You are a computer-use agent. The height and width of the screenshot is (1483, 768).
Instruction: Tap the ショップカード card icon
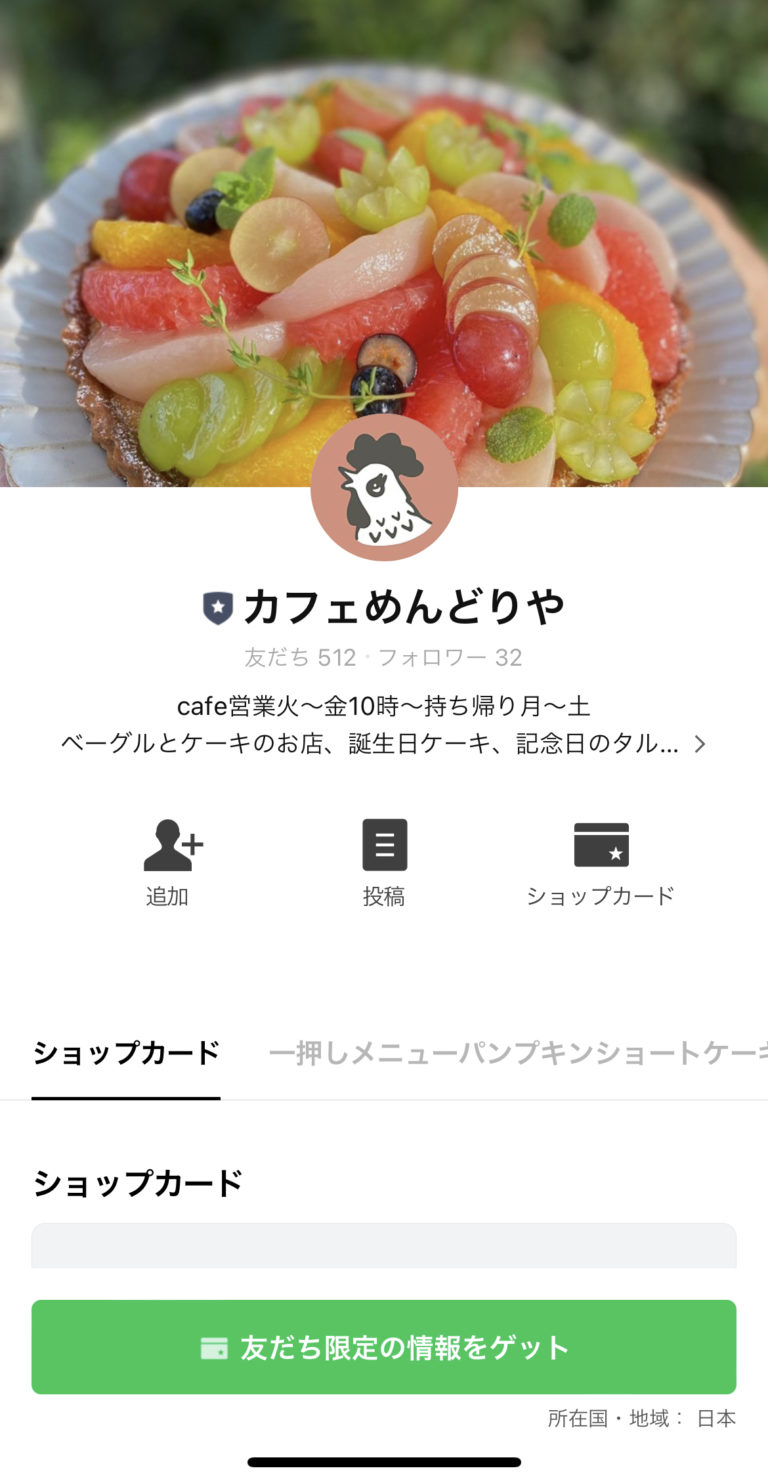click(x=601, y=844)
